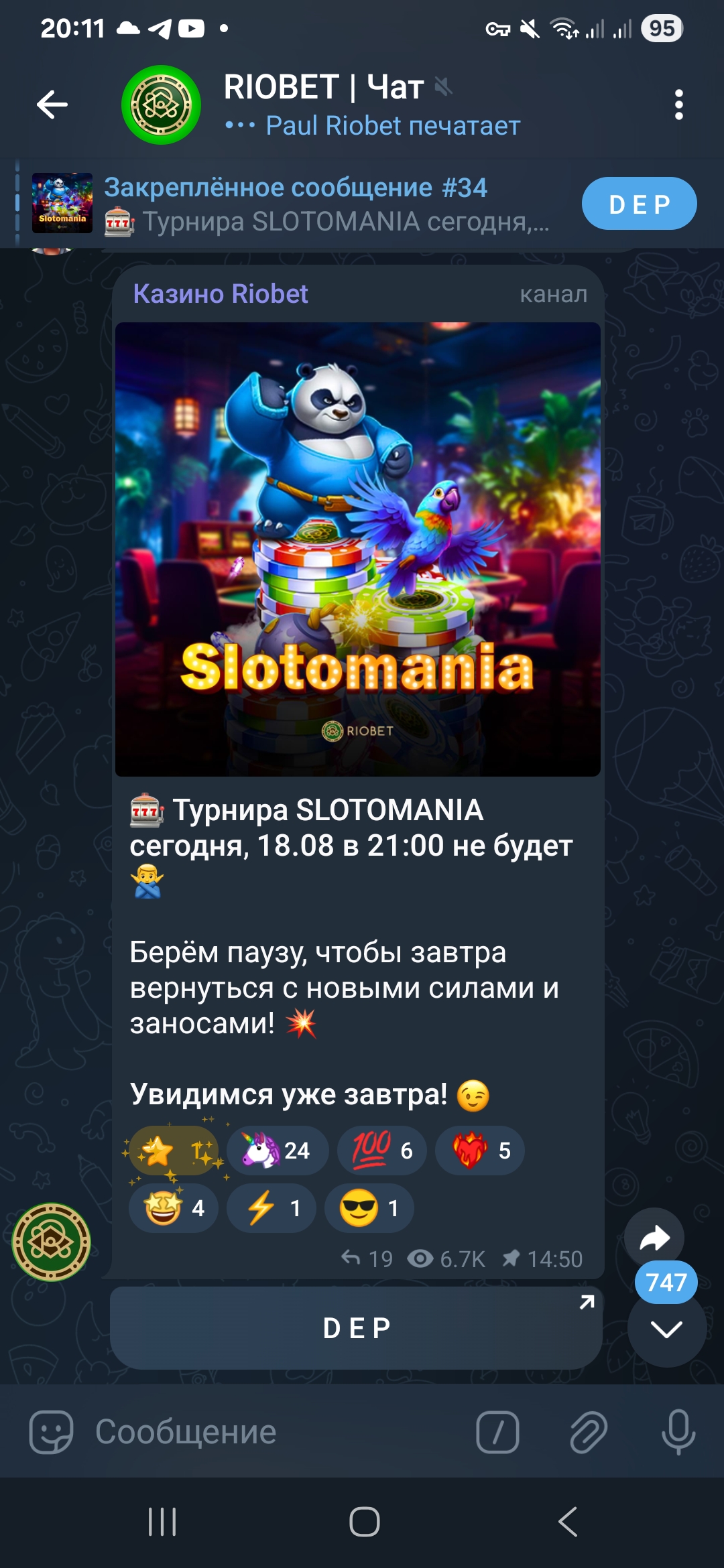Open the three-dot overflow menu
This screenshot has height=1568, width=724.
click(x=678, y=105)
